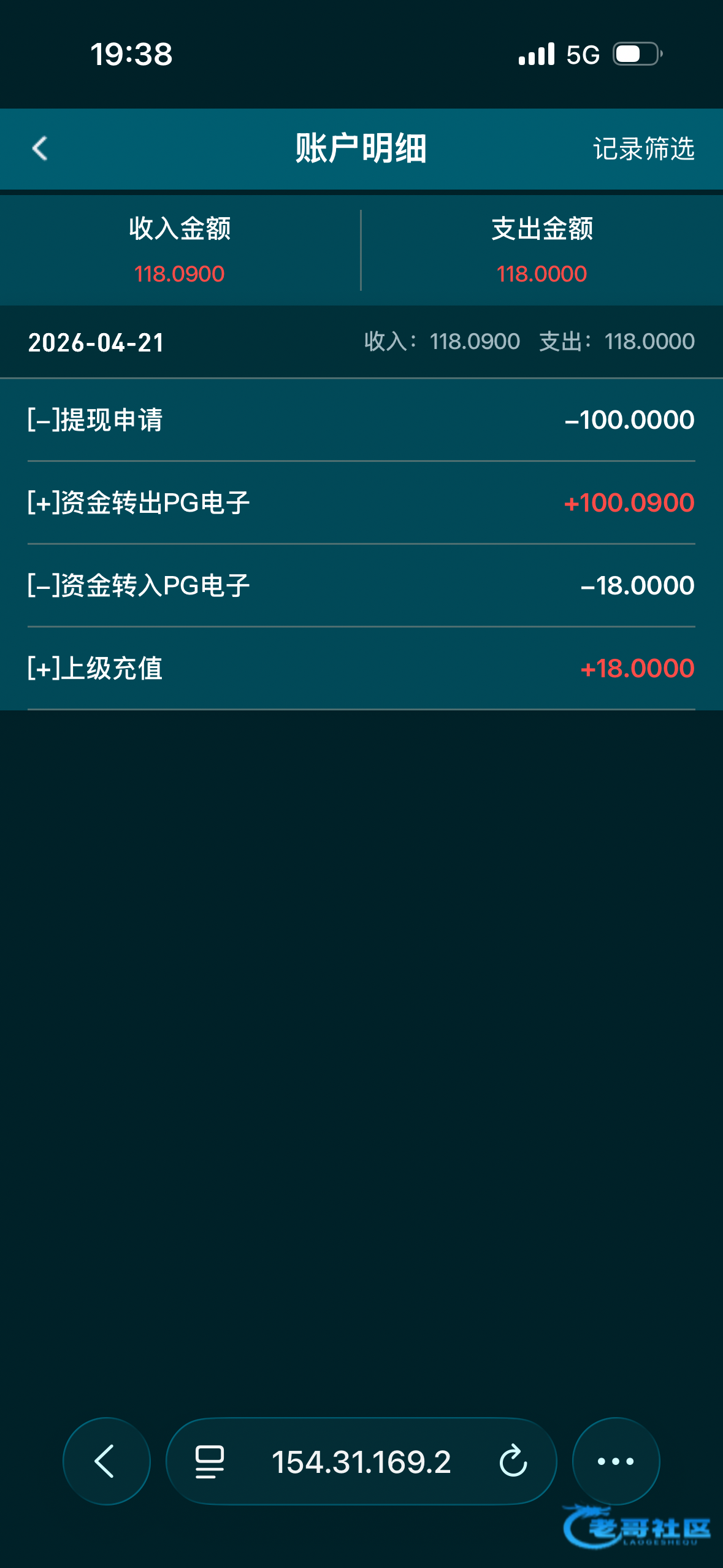The image size is (723, 1568).
Task: Open the 提现申请 transaction record
Action: pyautogui.click(x=361, y=420)
